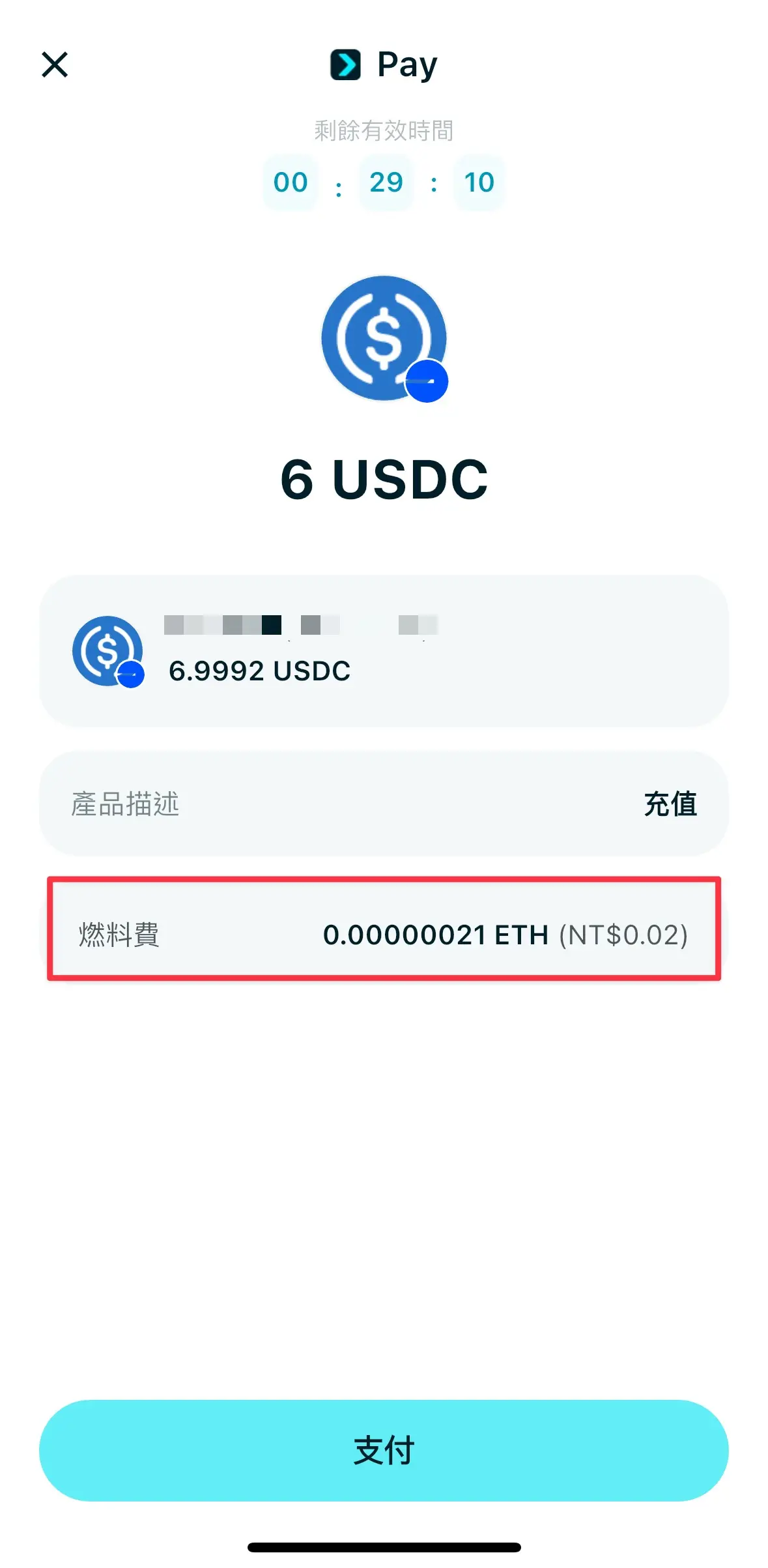Close the Pay screen

pyautogui.click(x=55, y=65)
